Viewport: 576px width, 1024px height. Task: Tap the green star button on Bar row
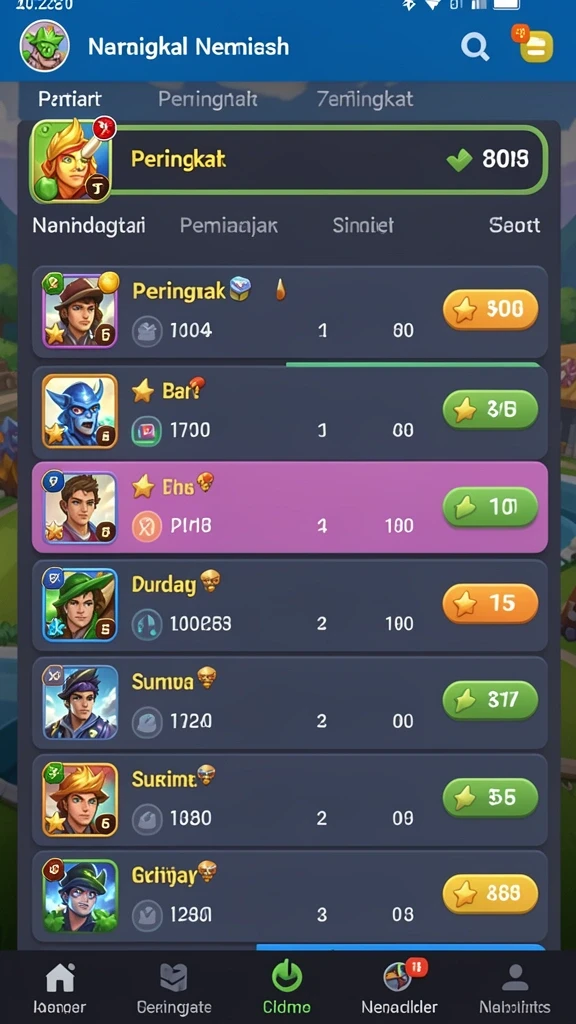[x=490, y=409]
